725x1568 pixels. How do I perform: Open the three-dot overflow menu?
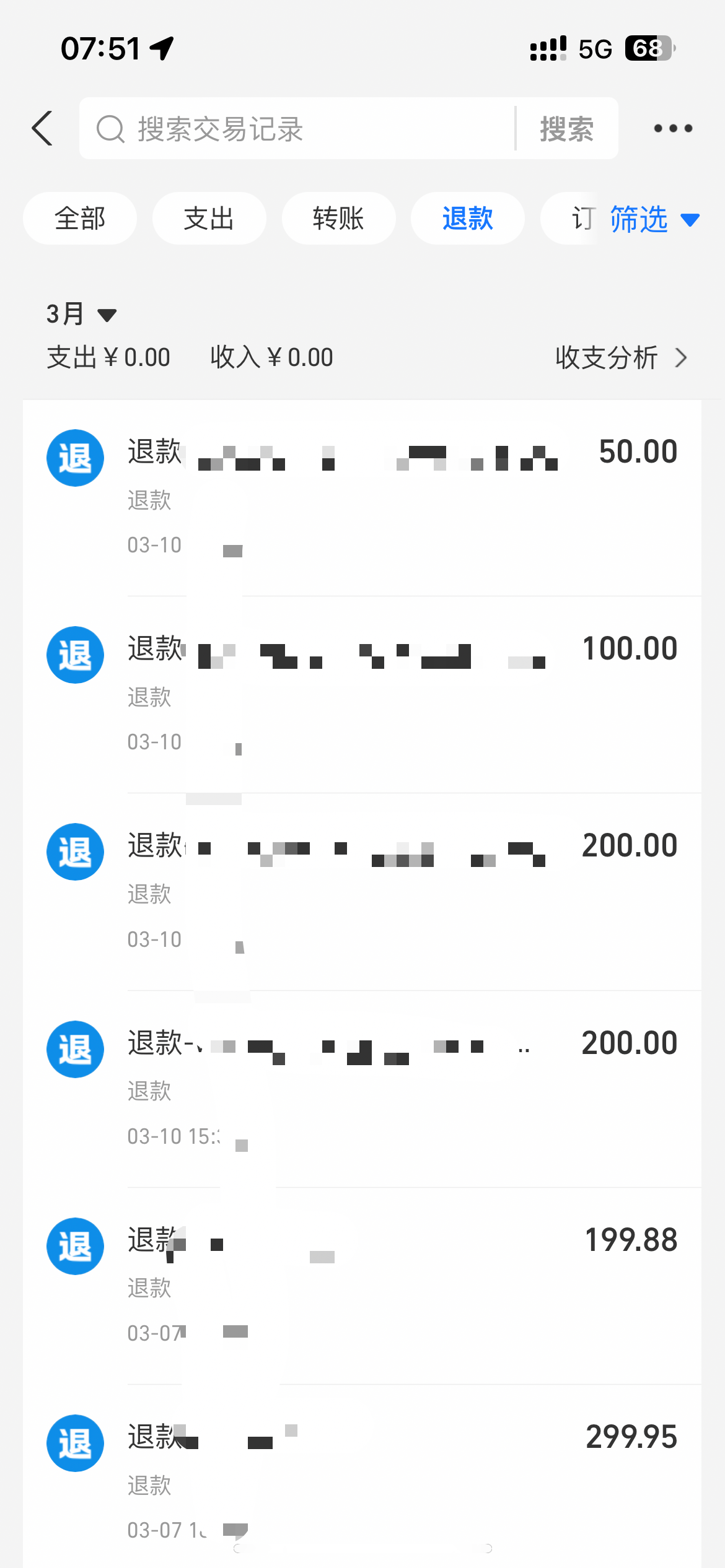pos(673,129)
